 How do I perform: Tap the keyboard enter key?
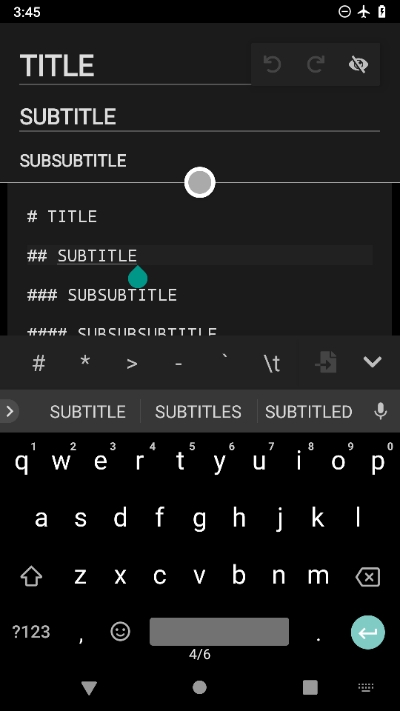[x=368, y=632]
